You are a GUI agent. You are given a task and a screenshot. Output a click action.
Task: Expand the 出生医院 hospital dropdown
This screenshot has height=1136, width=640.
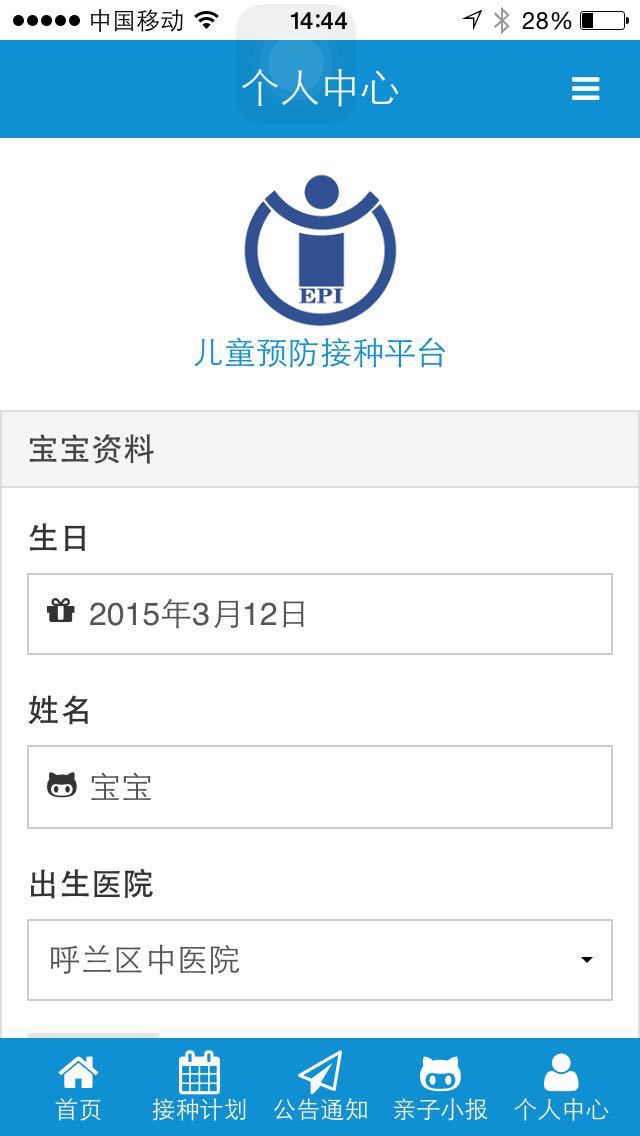click(x=320, y=961)
